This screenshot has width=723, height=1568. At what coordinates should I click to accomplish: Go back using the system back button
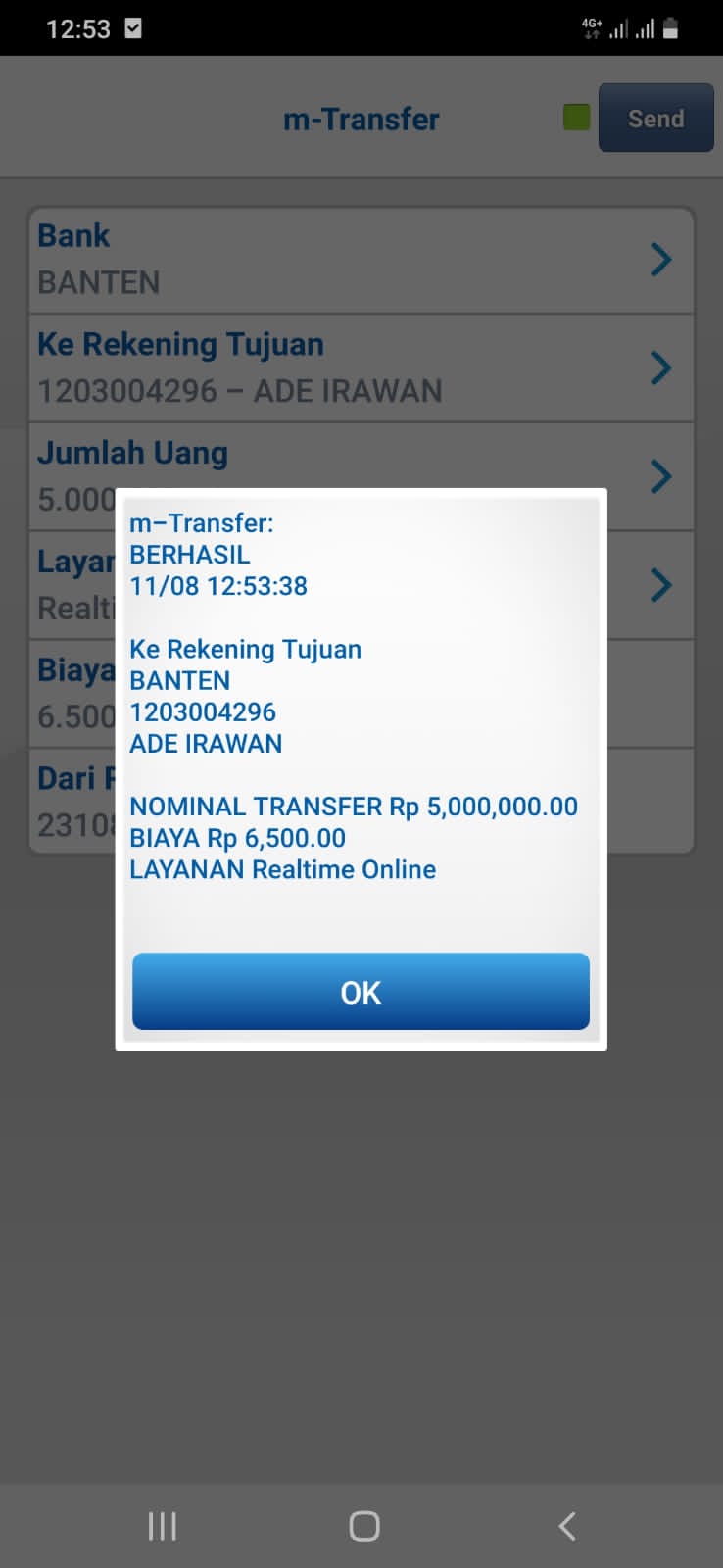pyautogui.click(x=566, y=1526)
